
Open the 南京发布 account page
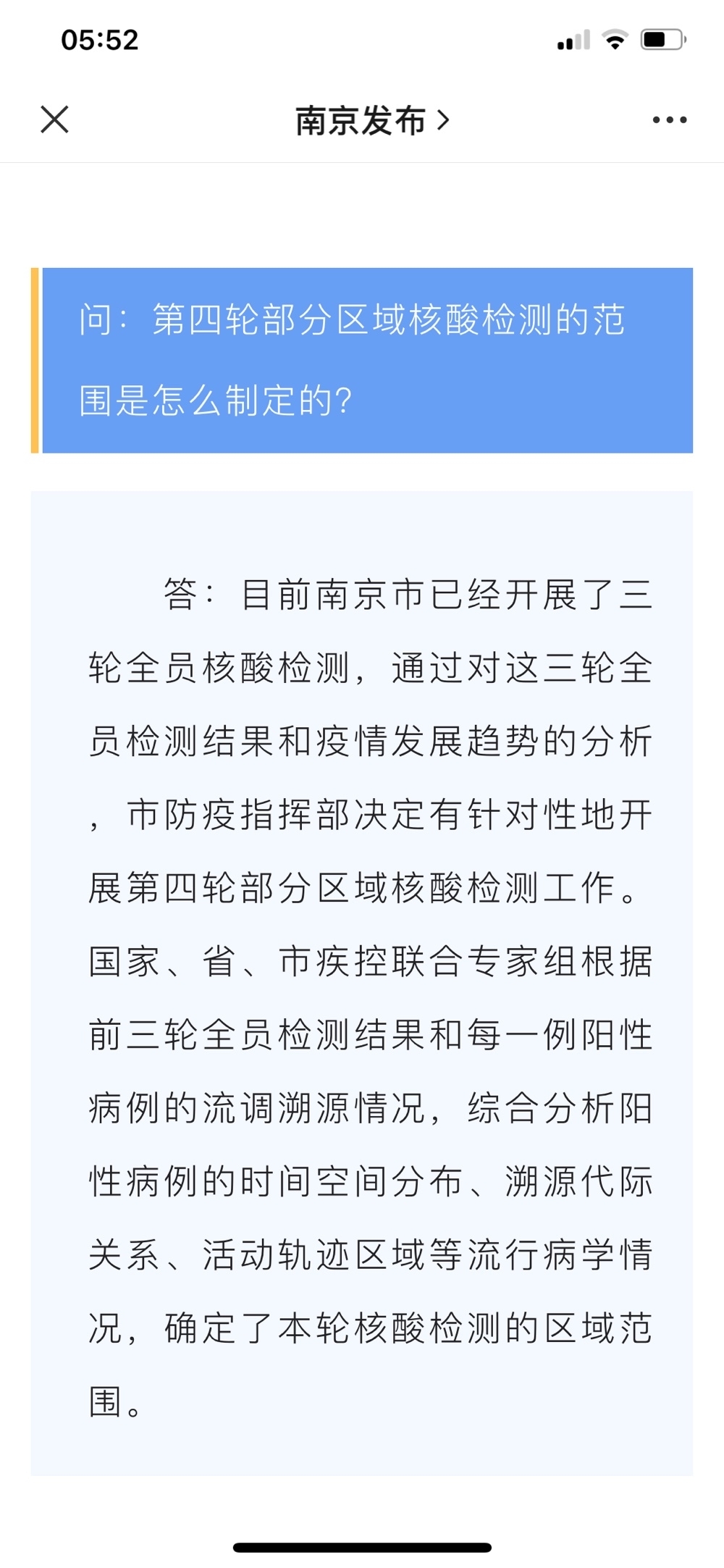pos(372,120)
